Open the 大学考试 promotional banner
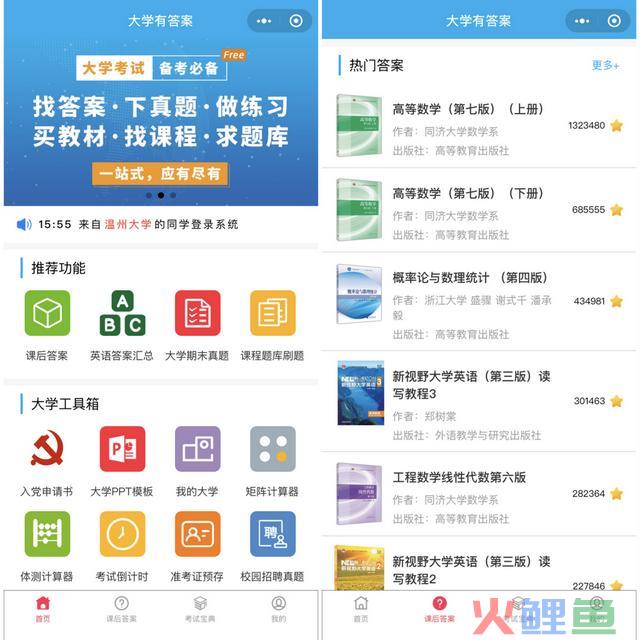Viewport: 640px width, 640px height. tap(160, 120)
